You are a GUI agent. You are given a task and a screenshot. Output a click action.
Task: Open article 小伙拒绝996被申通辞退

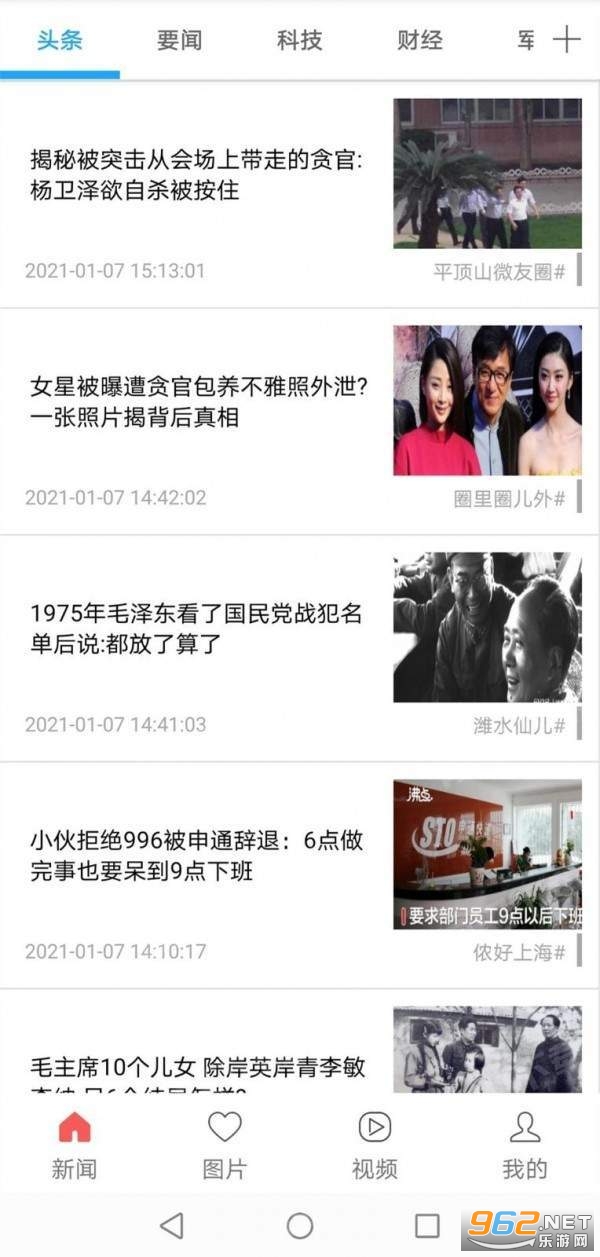tap(300, 875)
